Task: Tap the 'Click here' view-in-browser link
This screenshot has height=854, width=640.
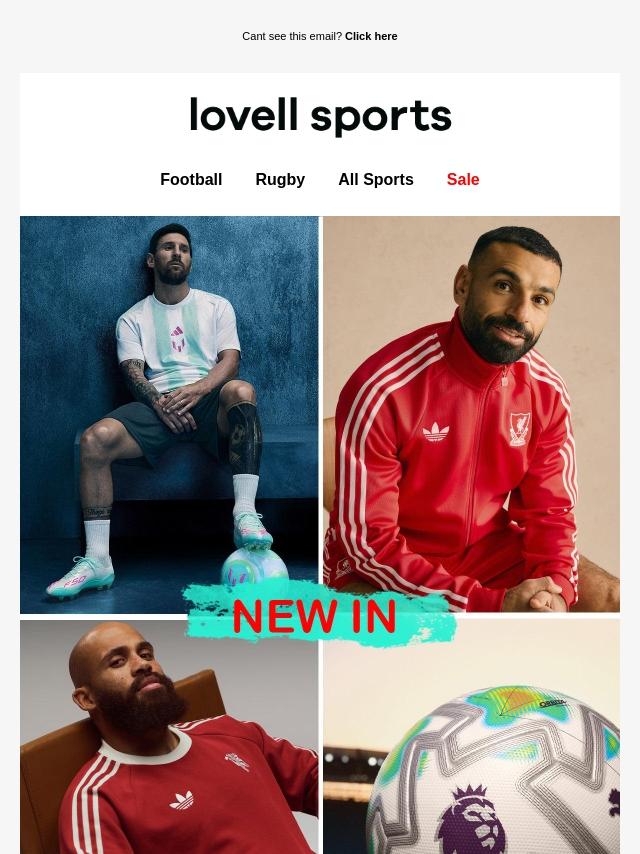Action: point(370,36)
